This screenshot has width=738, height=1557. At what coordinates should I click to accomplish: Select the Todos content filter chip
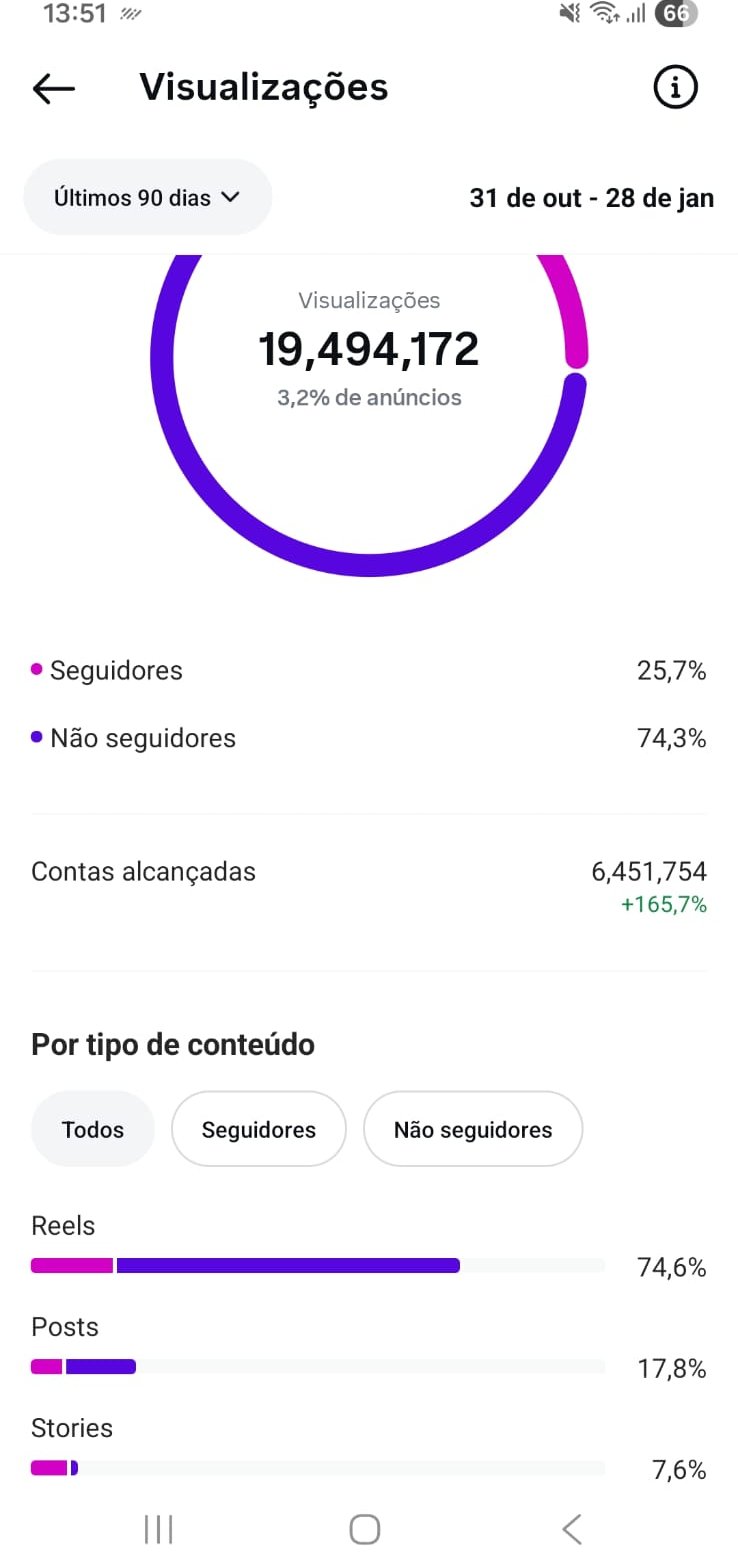93,1130
